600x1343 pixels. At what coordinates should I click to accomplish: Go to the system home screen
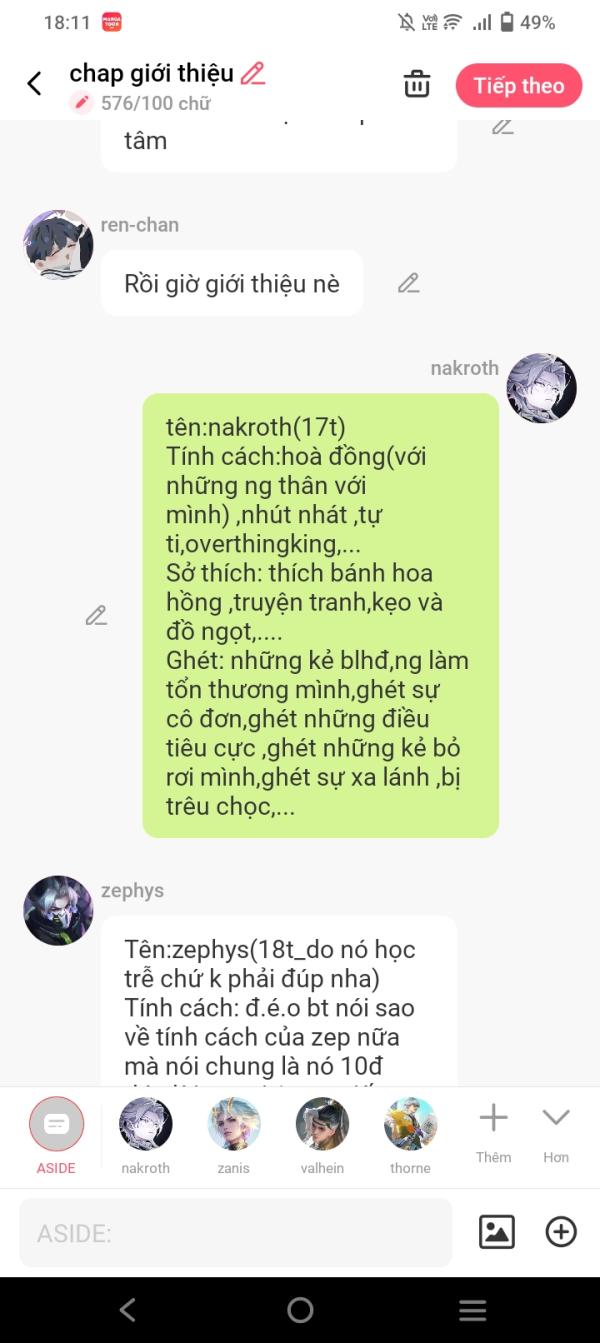coord(300,1310)
